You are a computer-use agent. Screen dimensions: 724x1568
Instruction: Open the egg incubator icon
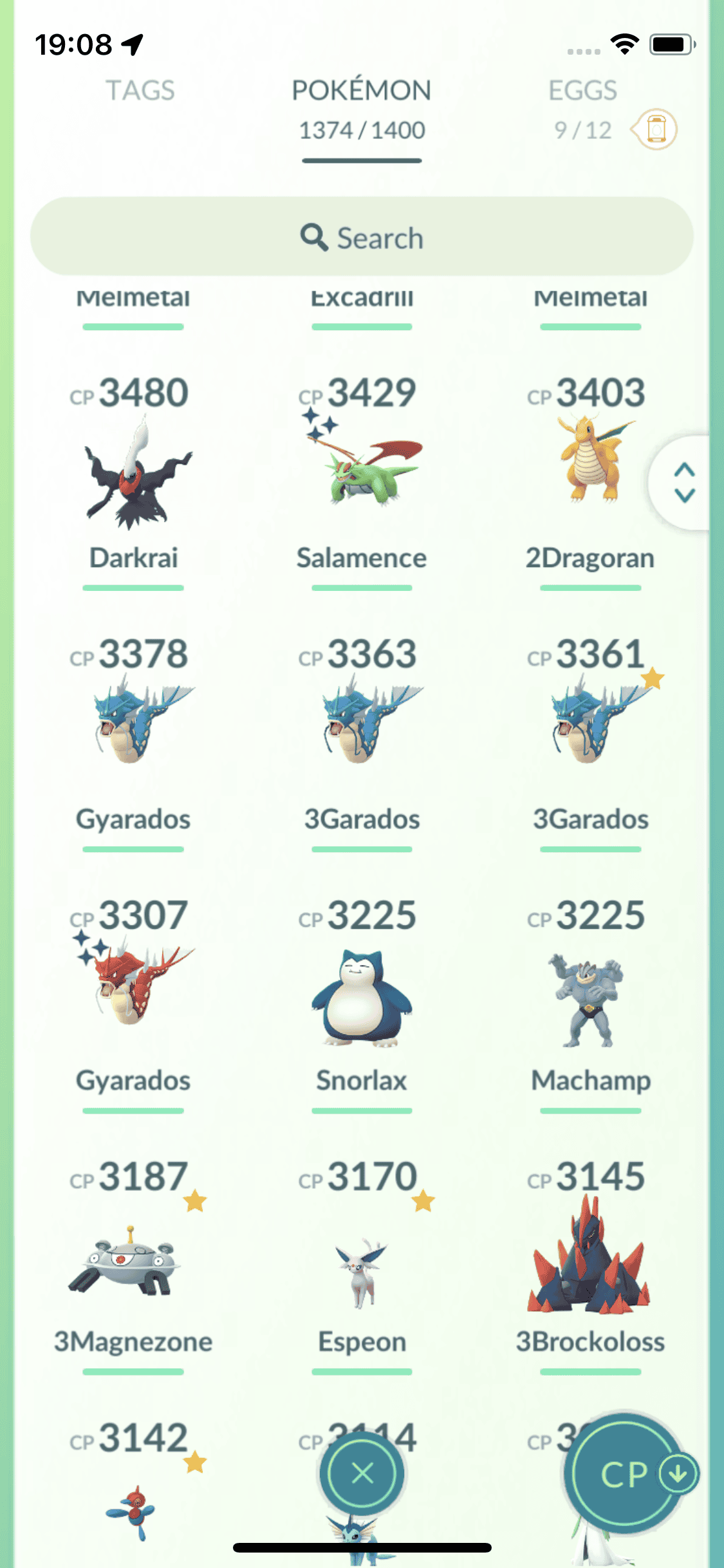655,129
